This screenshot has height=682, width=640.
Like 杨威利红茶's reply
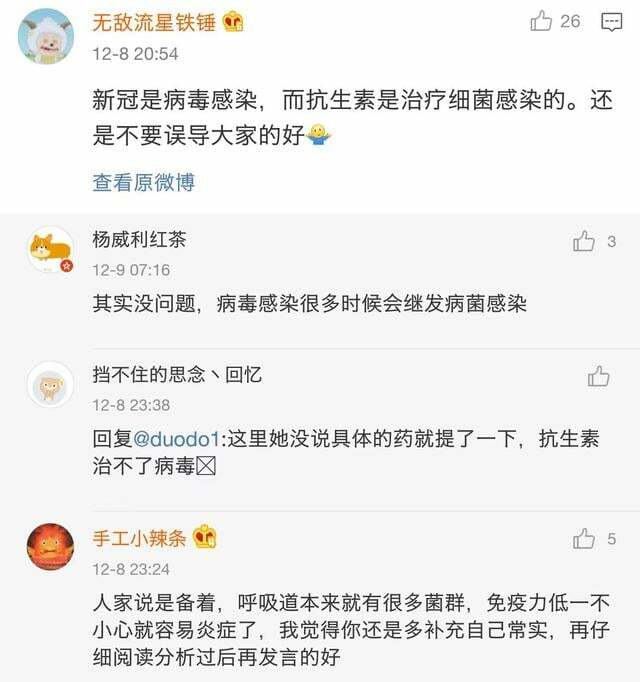(x=584, y=241)
